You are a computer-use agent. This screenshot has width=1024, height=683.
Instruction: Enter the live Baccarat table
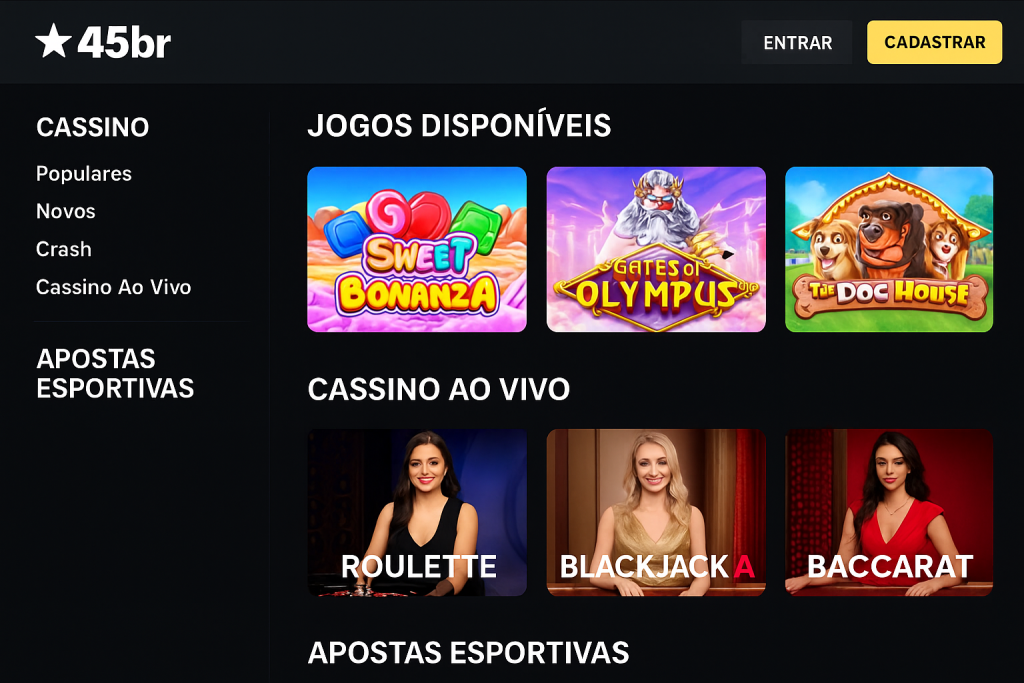[888, 512]
